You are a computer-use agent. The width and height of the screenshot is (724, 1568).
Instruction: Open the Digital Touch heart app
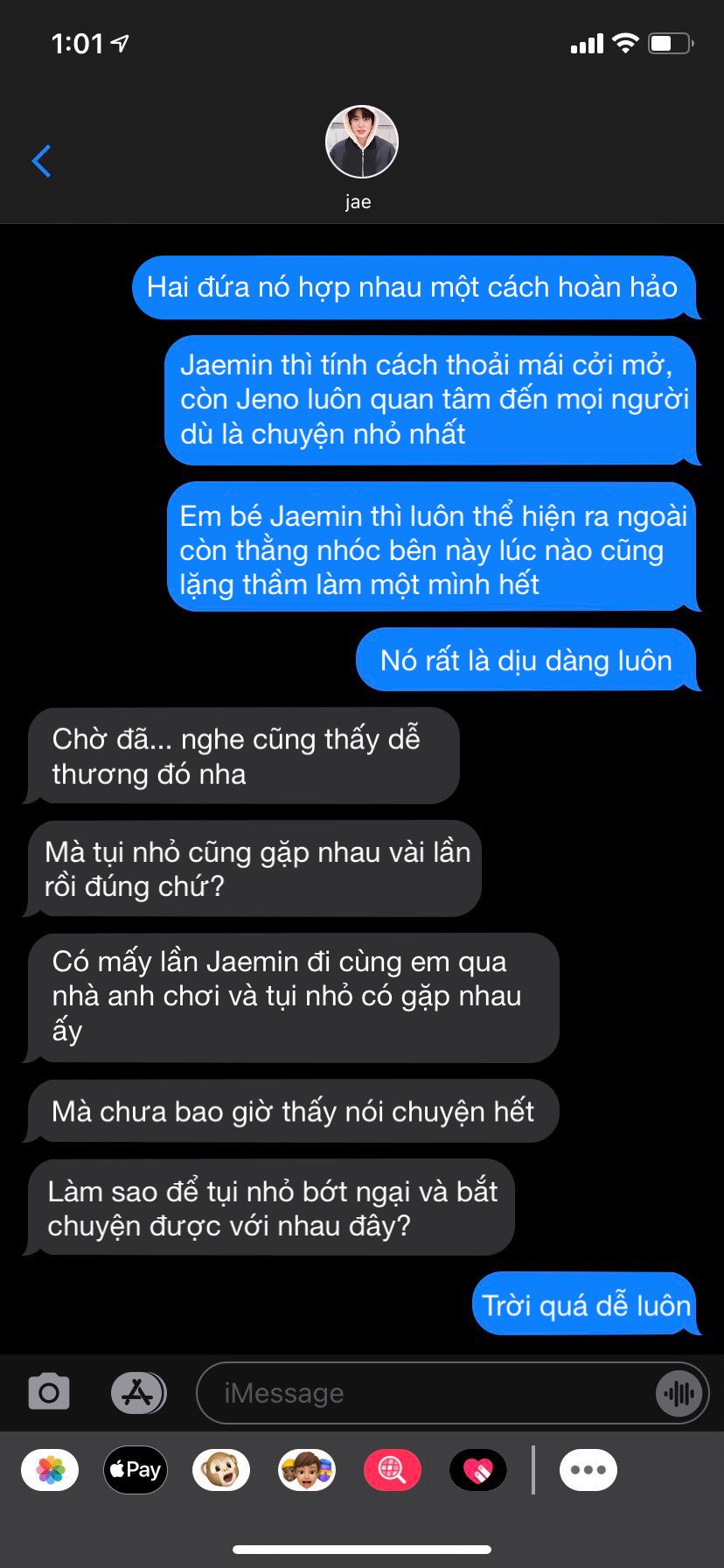tap(478, 1470)
